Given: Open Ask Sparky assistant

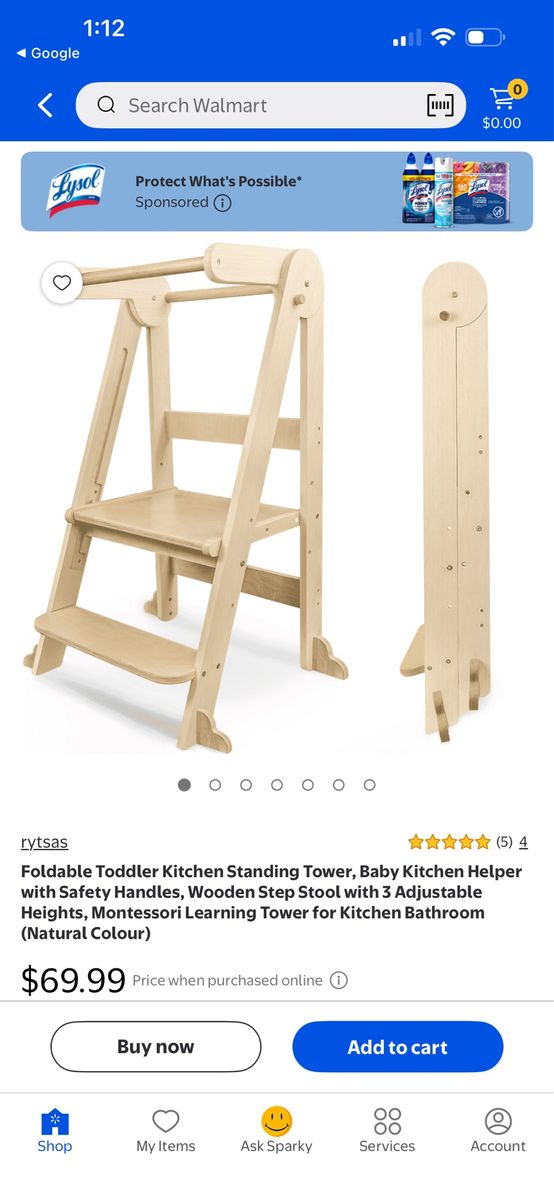Looking at the screenshot, I should pyautogui.click(x=277, y=1131).
